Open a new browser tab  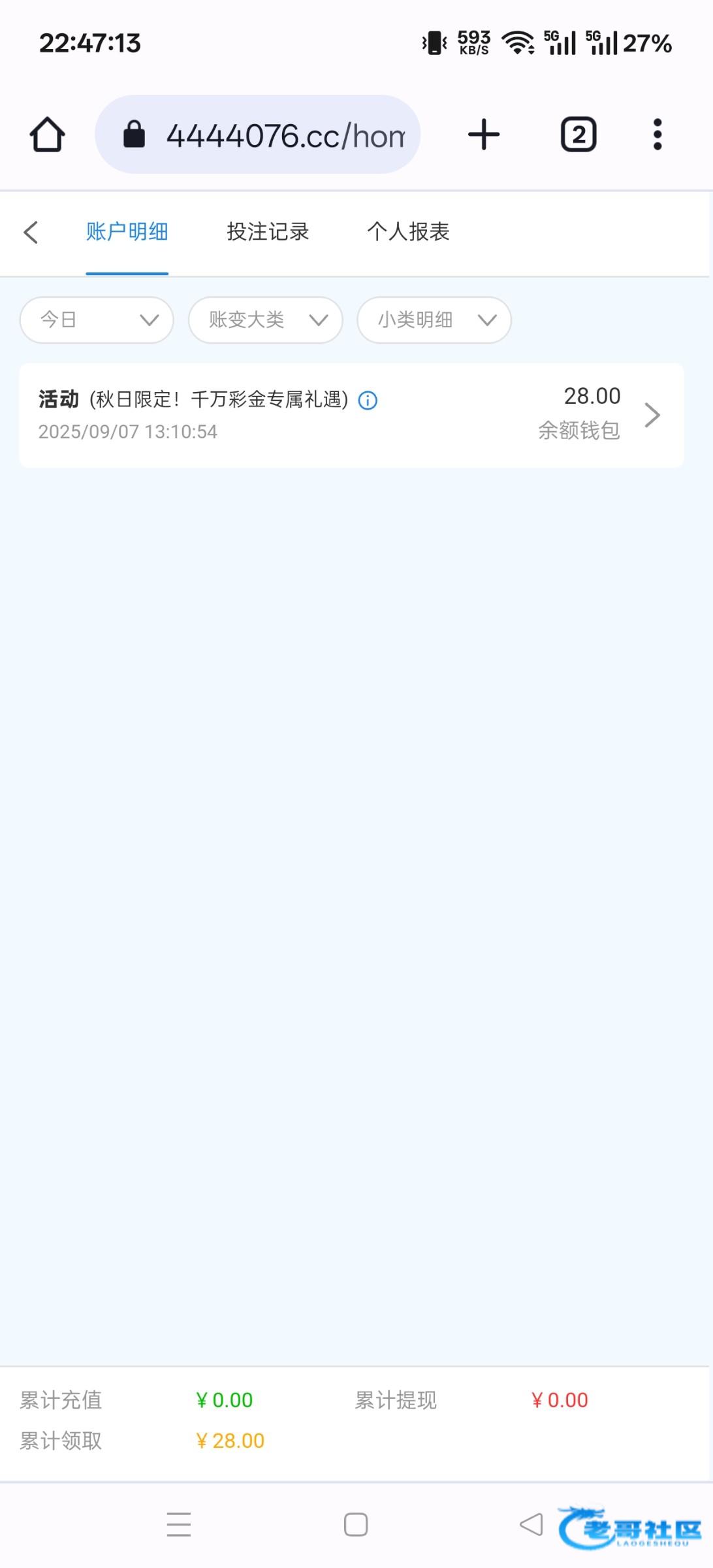pos(484,135)
